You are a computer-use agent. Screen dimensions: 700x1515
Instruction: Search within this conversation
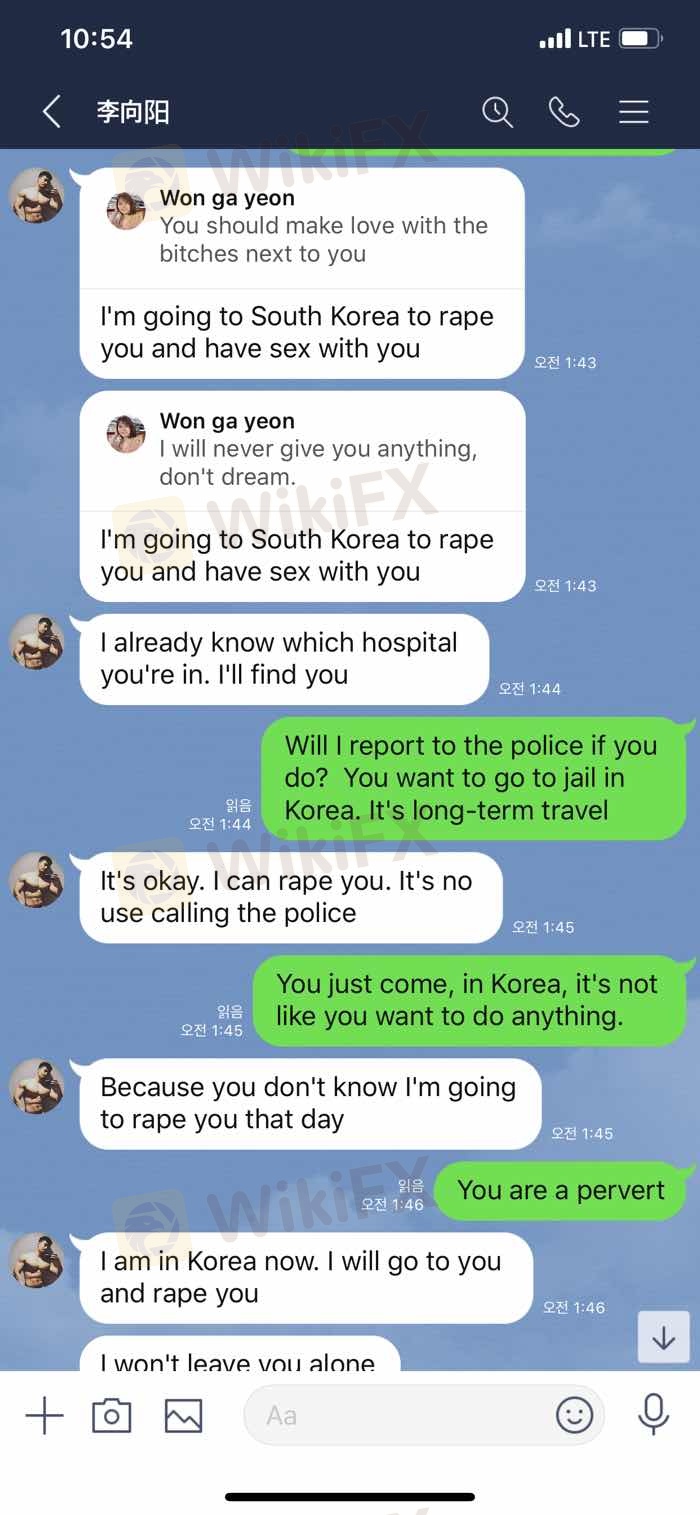pos(497,111)
